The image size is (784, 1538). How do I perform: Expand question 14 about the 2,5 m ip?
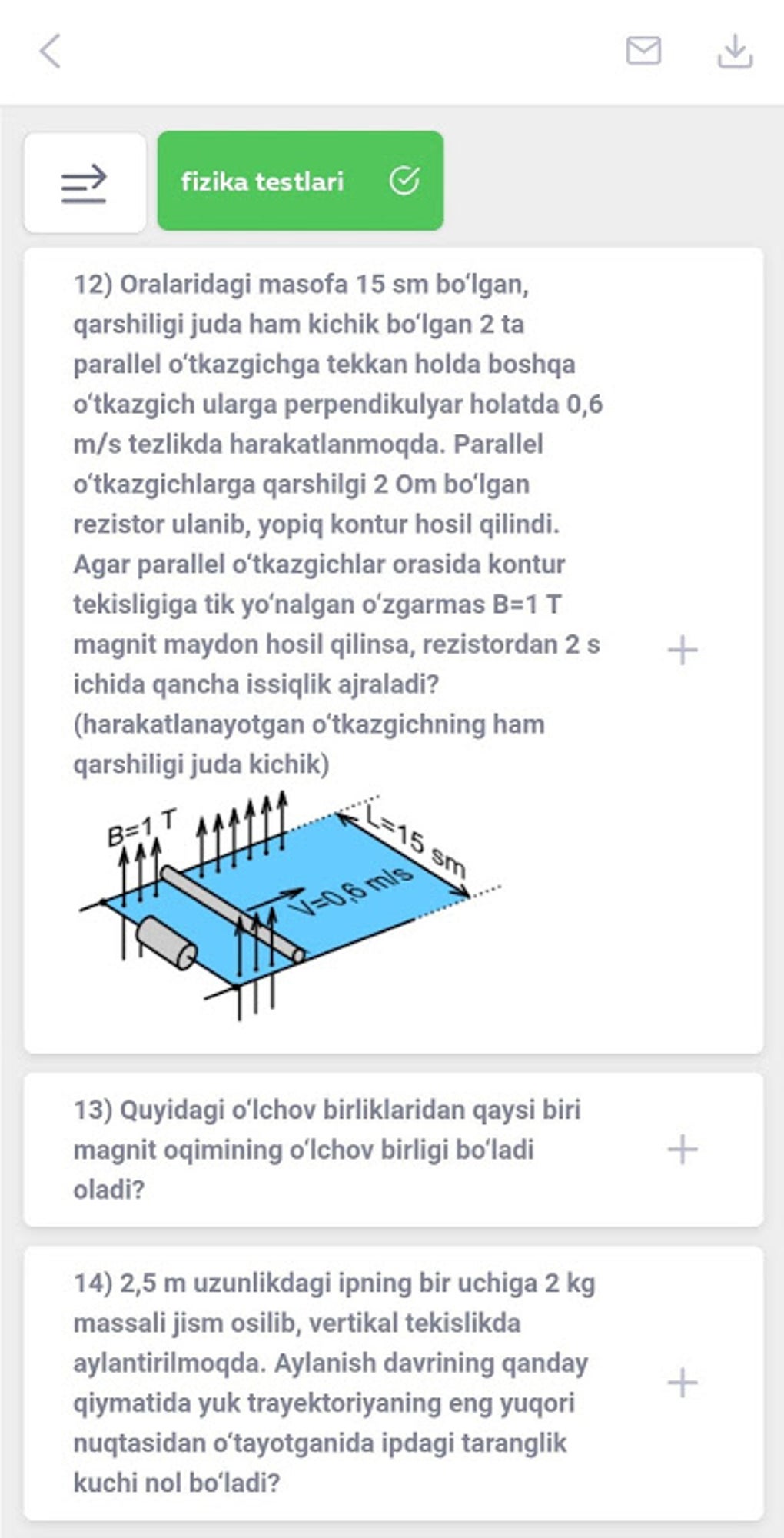pyautogui.click(x=683, y=1383)
